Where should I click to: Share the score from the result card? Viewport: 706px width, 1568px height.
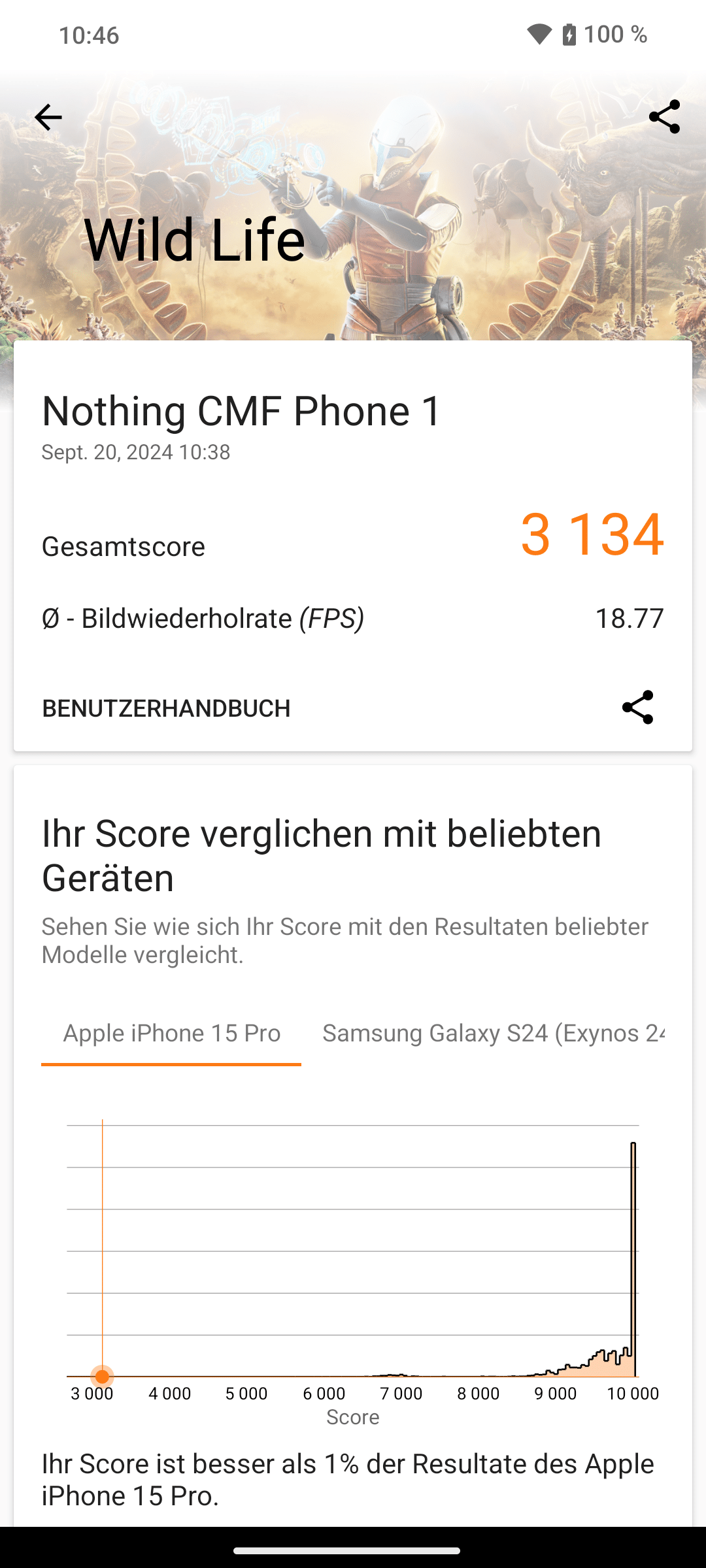point(637,708)
